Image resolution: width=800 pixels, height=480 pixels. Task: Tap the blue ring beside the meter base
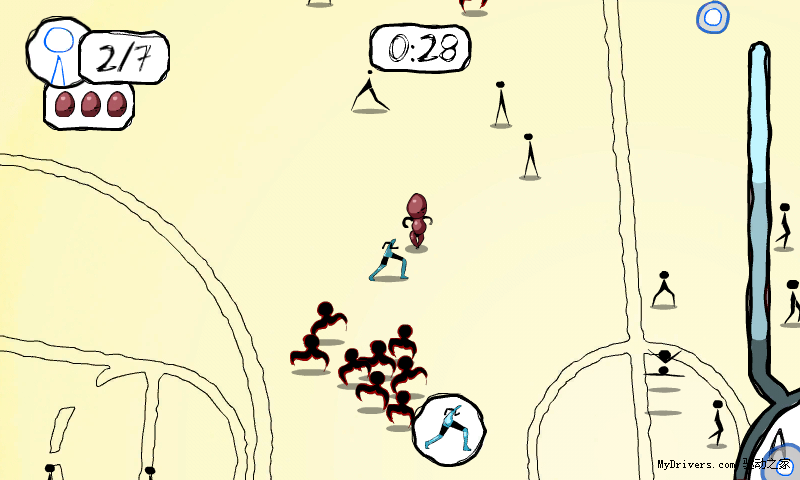[785, 462]
